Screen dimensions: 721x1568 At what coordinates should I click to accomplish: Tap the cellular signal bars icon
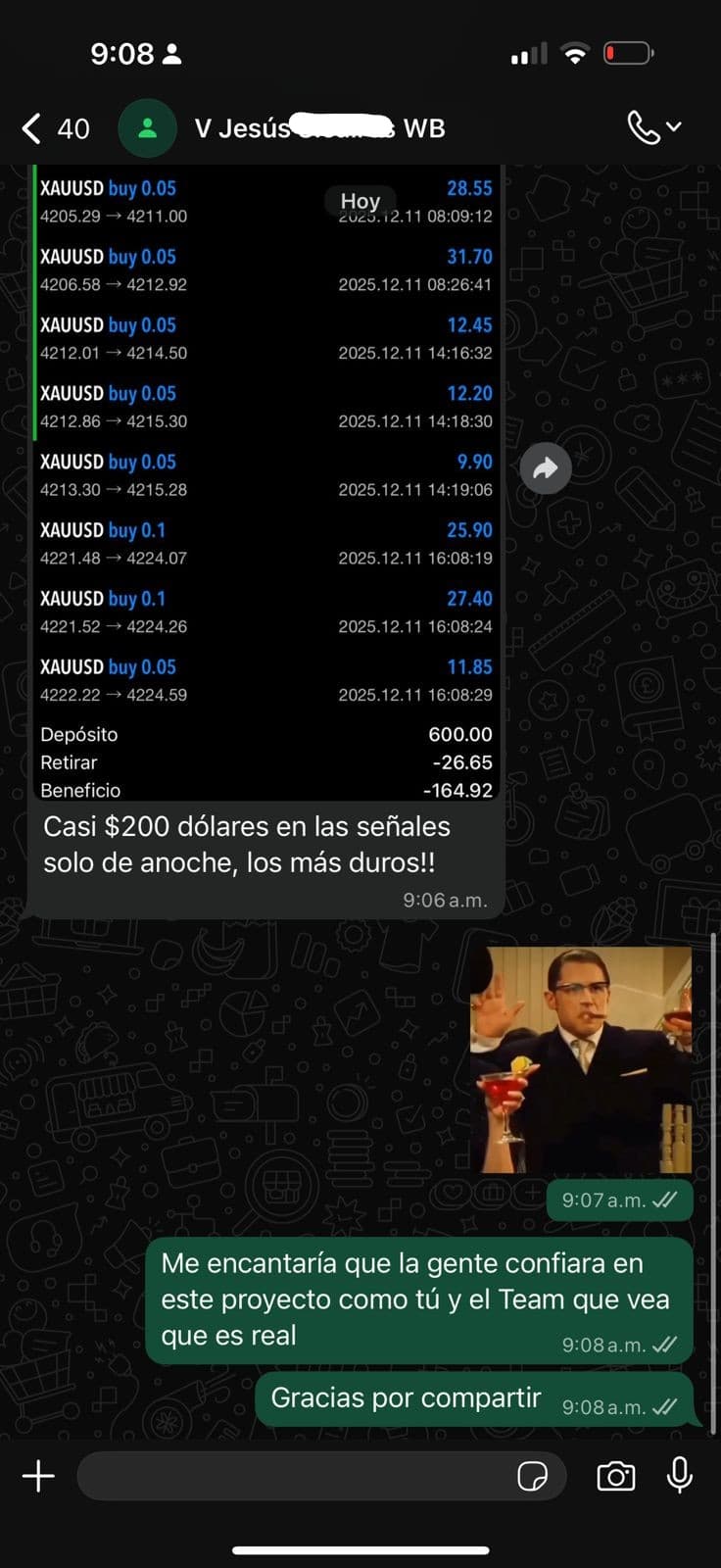tap(527, 54)
